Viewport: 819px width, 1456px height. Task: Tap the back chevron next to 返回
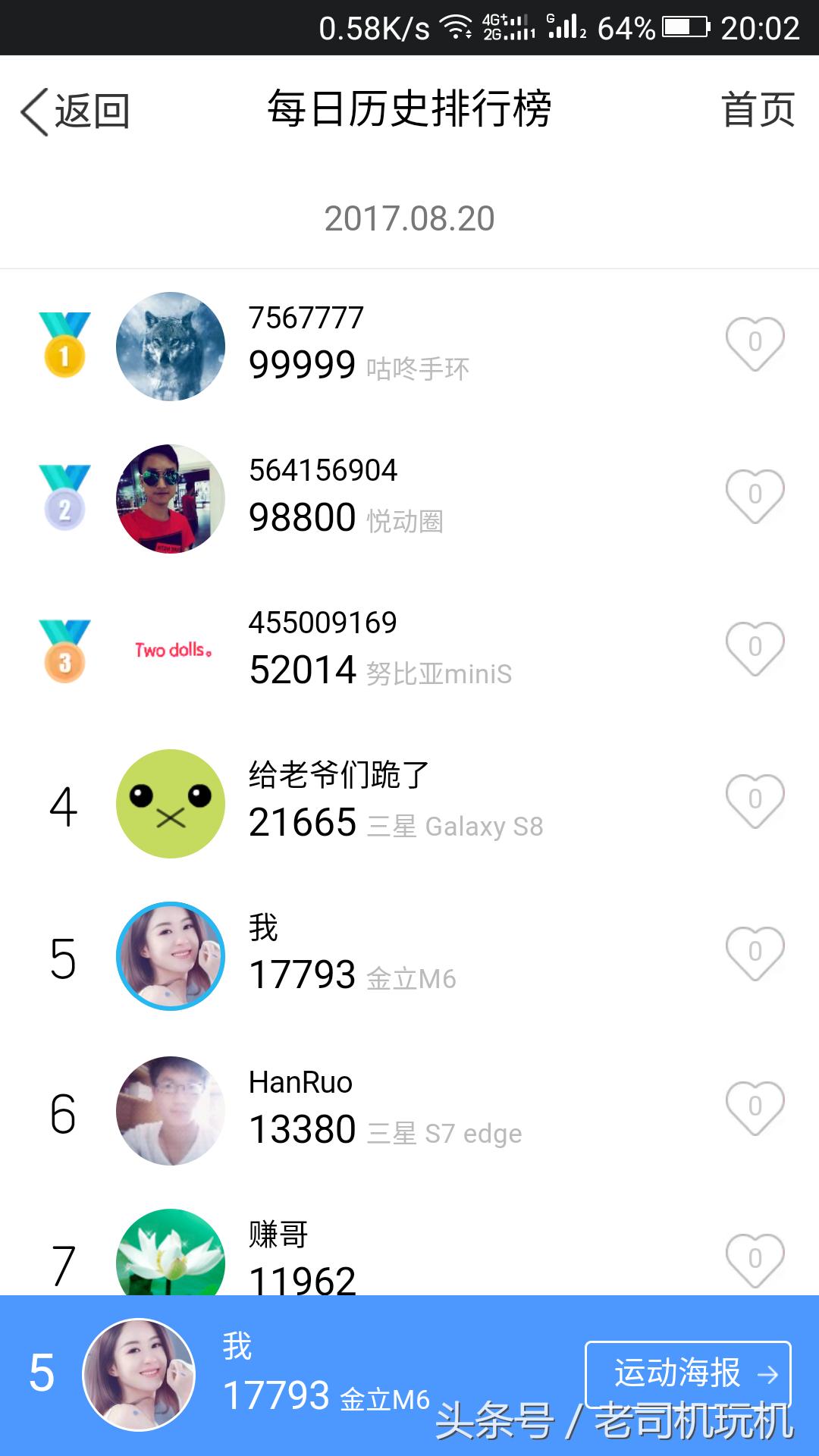click(34, 110)
